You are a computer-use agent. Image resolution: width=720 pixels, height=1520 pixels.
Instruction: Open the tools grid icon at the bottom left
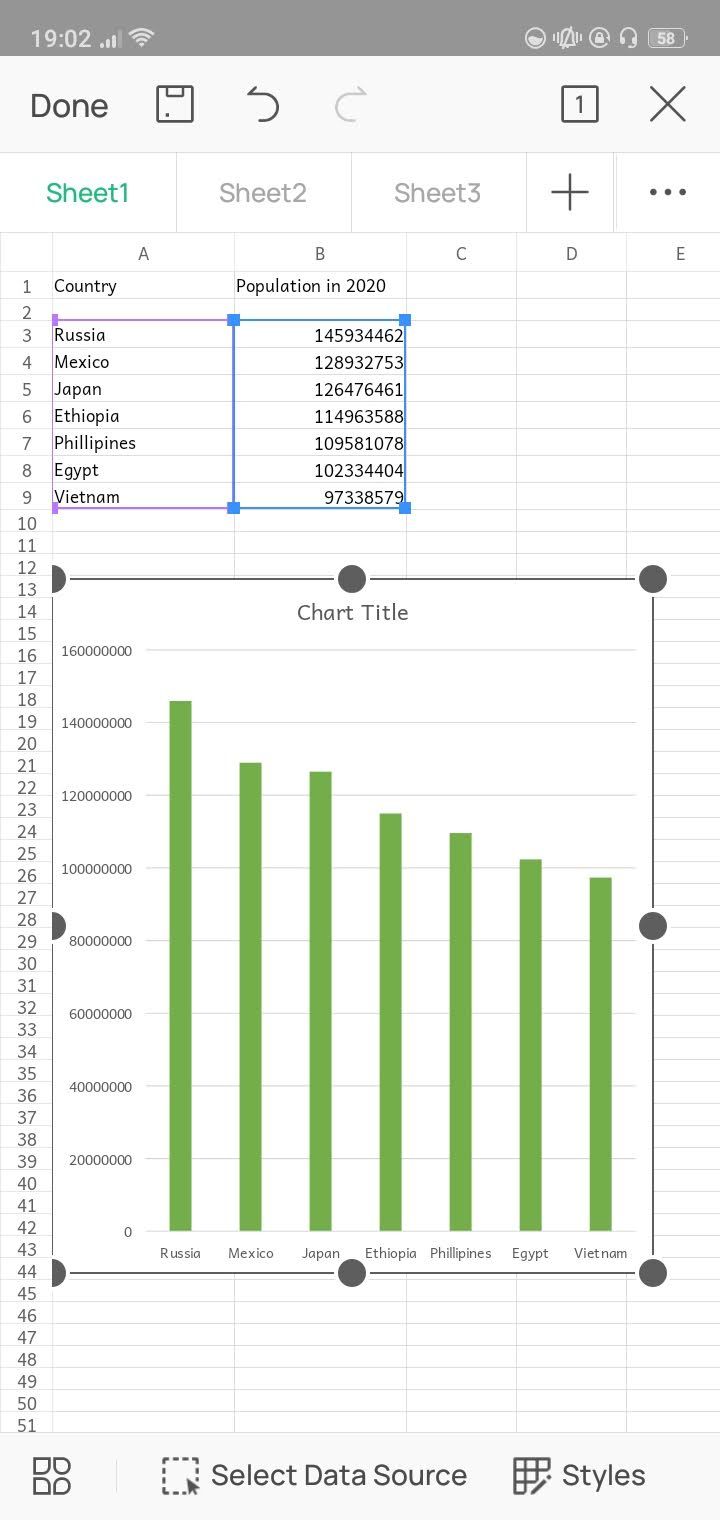[x=52, y=1475]
